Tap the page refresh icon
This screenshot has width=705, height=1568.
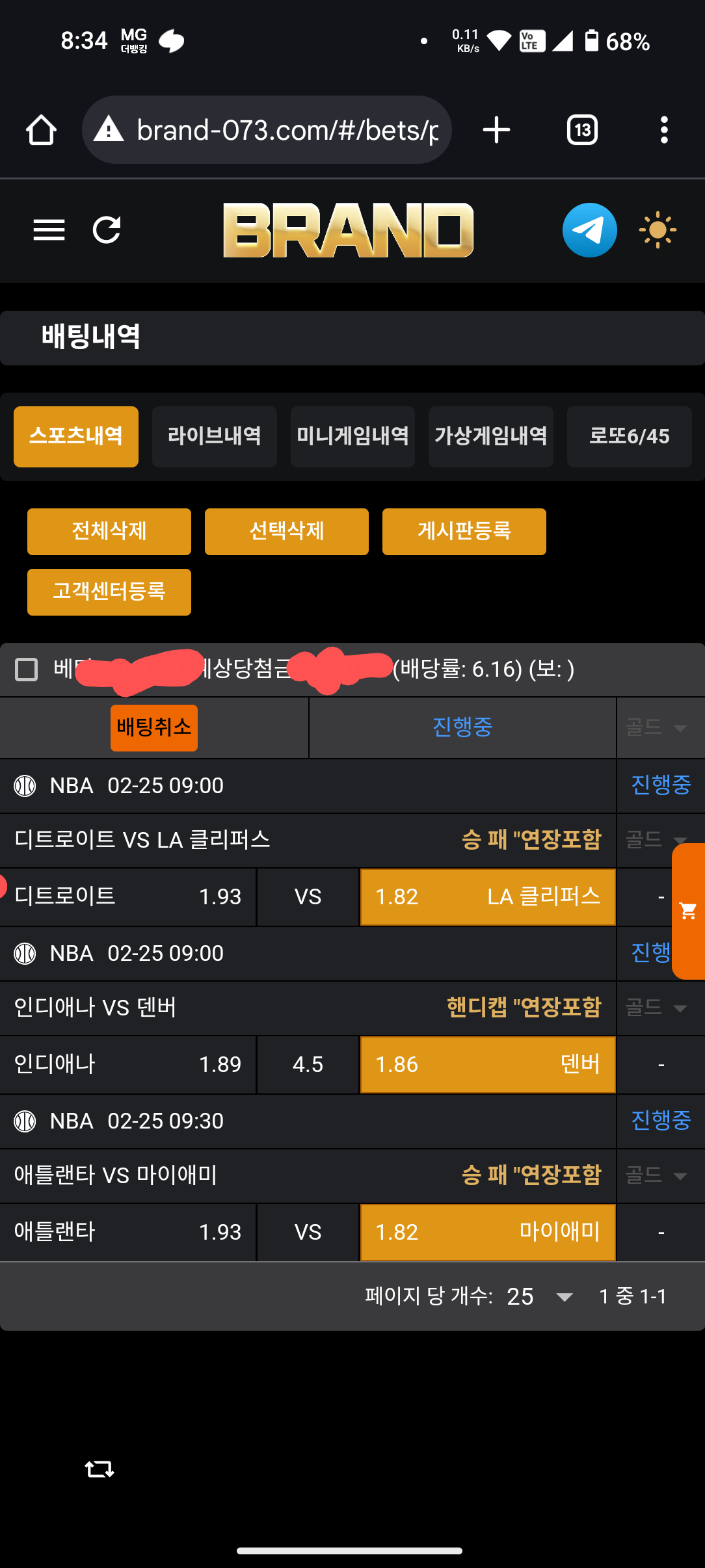(x=107, y=229)
